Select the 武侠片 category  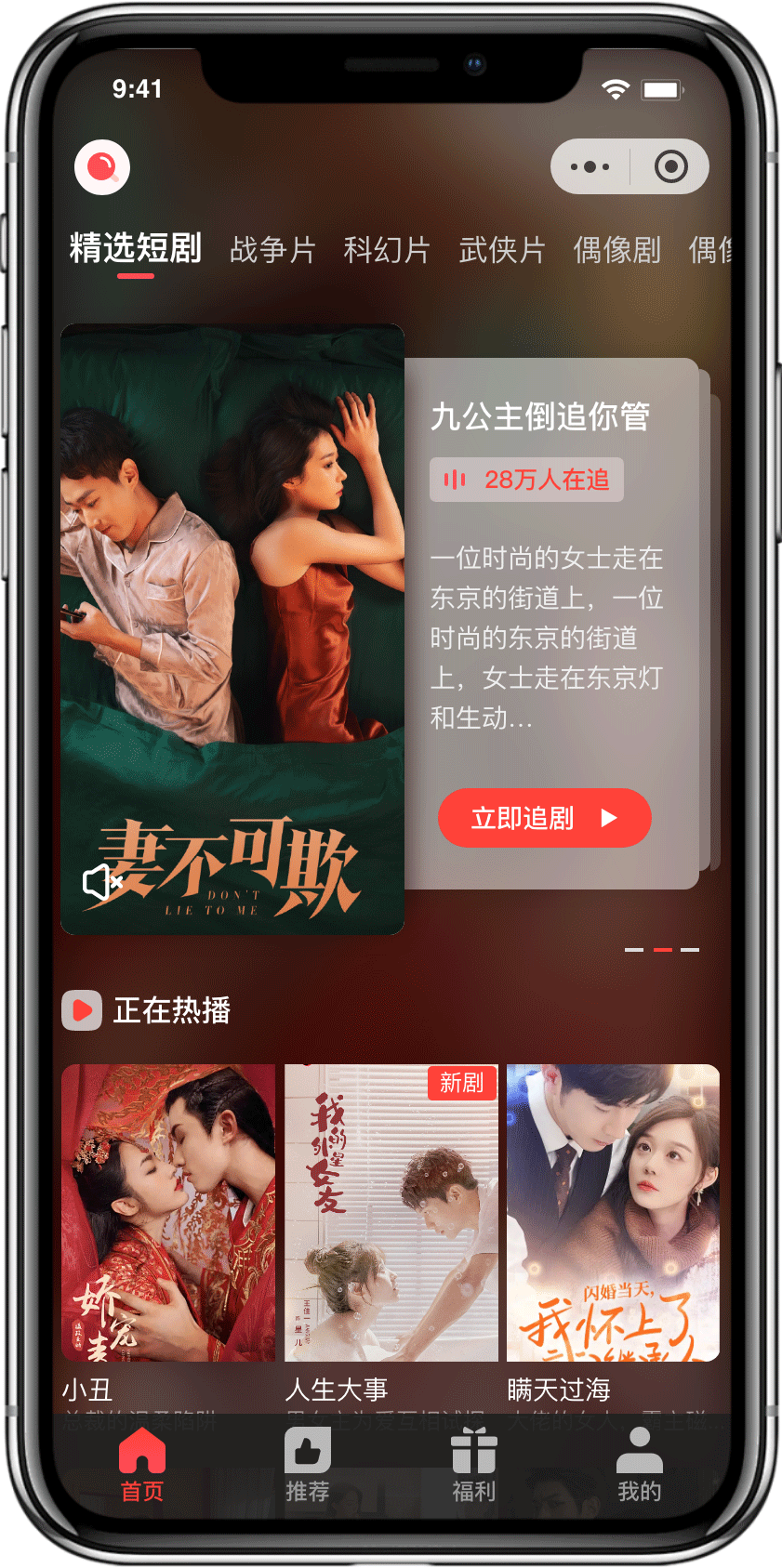[502, 250]
